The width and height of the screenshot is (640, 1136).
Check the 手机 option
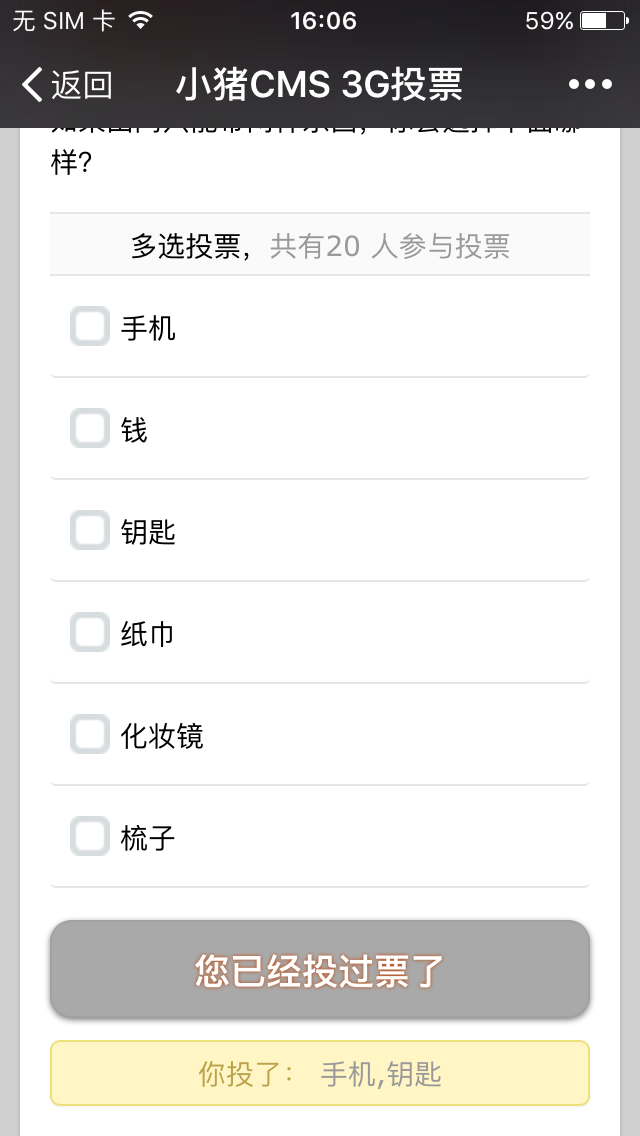tap(90, 327)
